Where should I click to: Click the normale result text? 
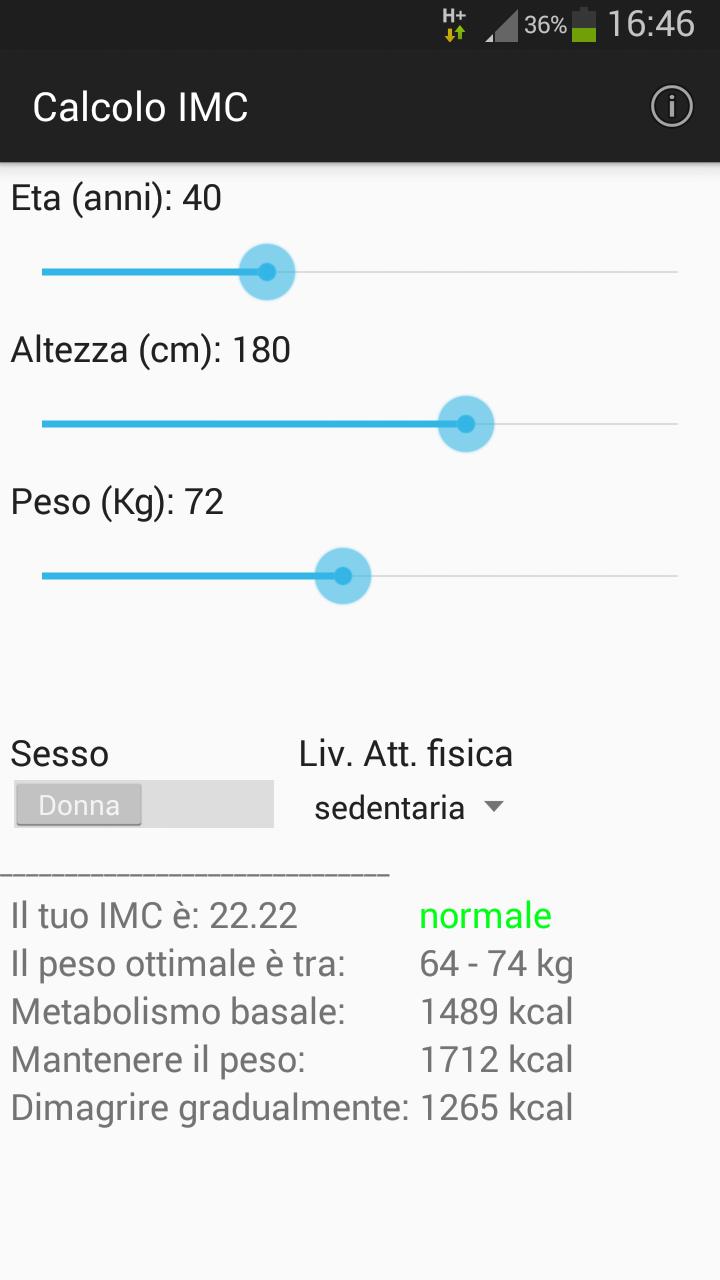pos(485,914)
